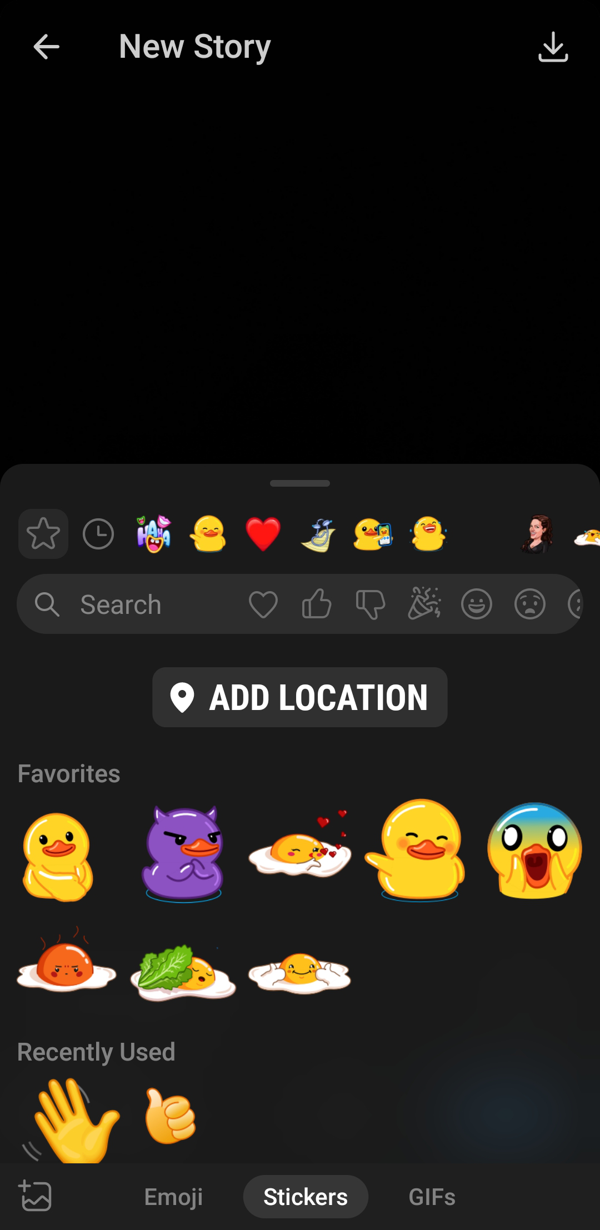Insert the egg with lettuce sticker
This screenshot has width=600, height=1230.
click(x=183, y=971)
